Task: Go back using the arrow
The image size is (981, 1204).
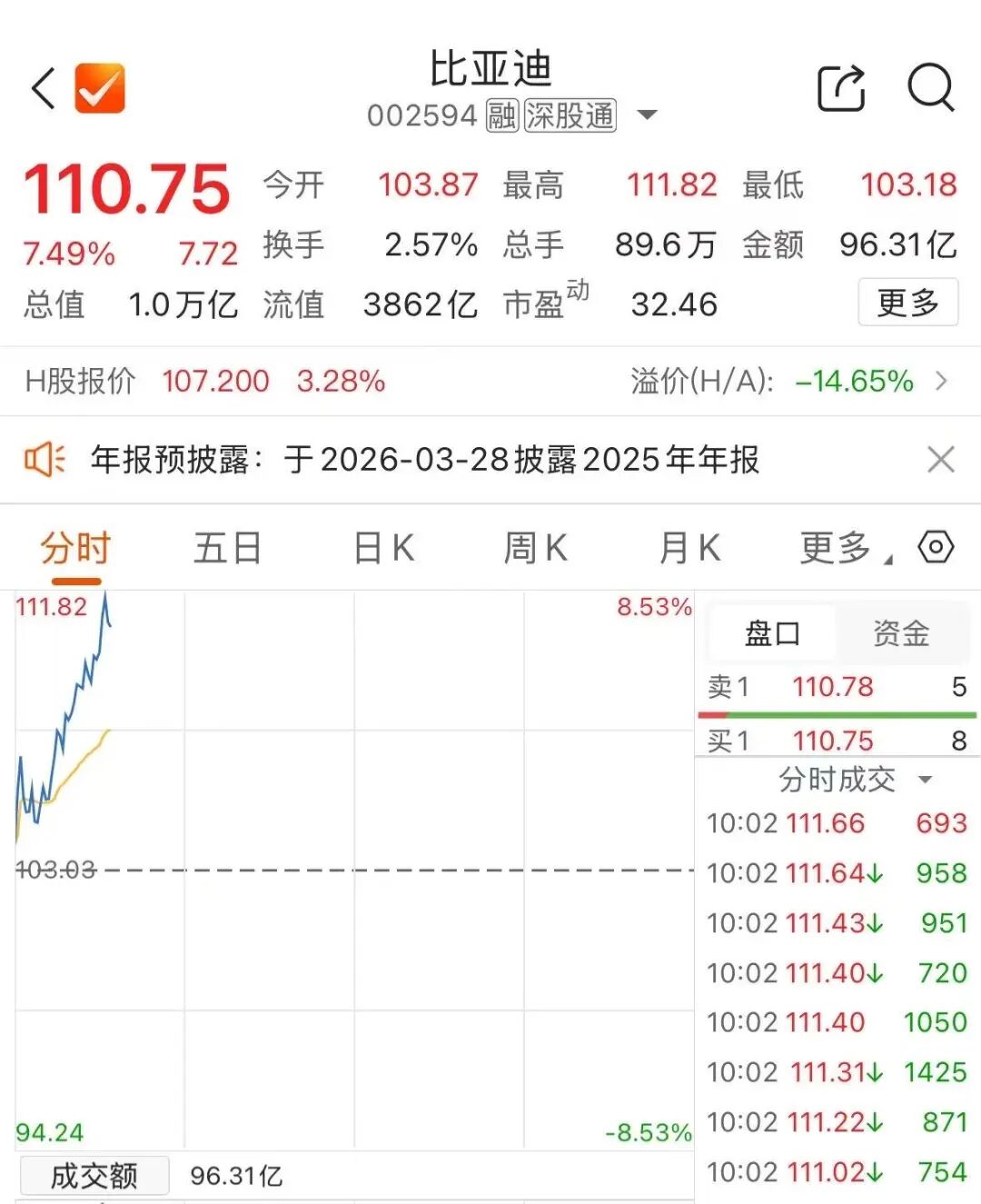Action: coord(44,89)
